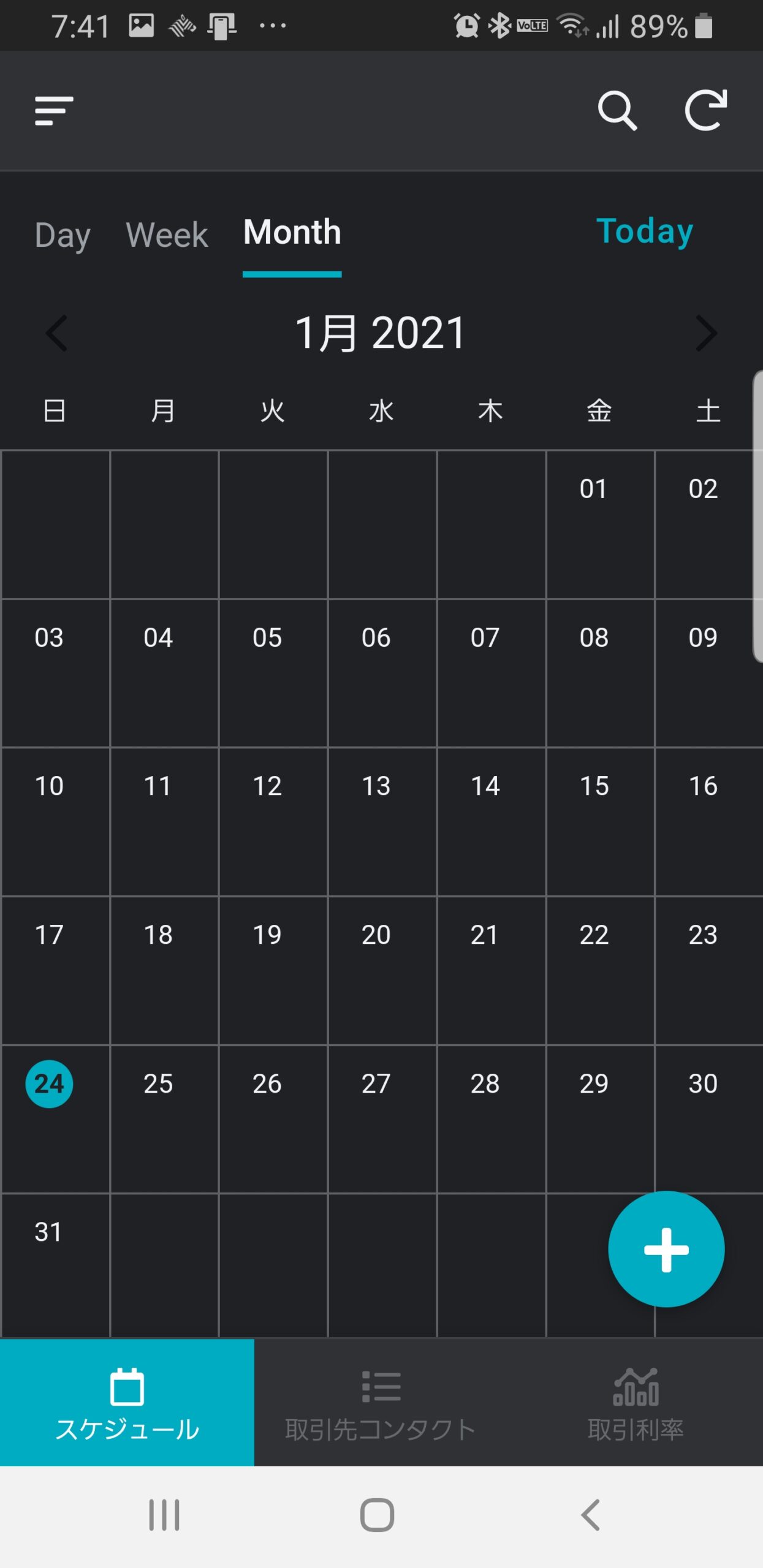Image resolution: width=763 pixels, height=1568 pixels.
Task: Tap the system back button
Action: [x=590, y=1515]
